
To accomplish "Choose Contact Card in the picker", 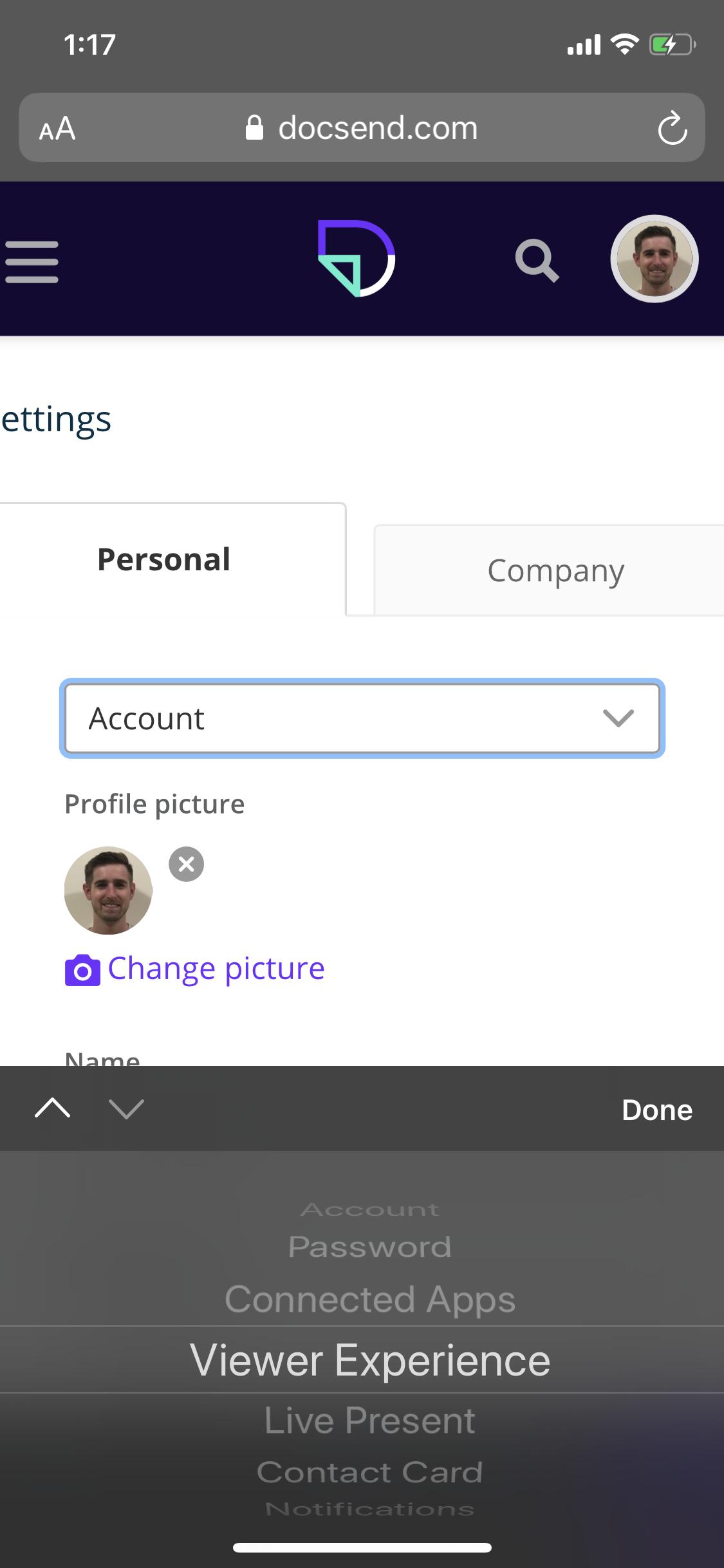I will (x=370, y=1473).
